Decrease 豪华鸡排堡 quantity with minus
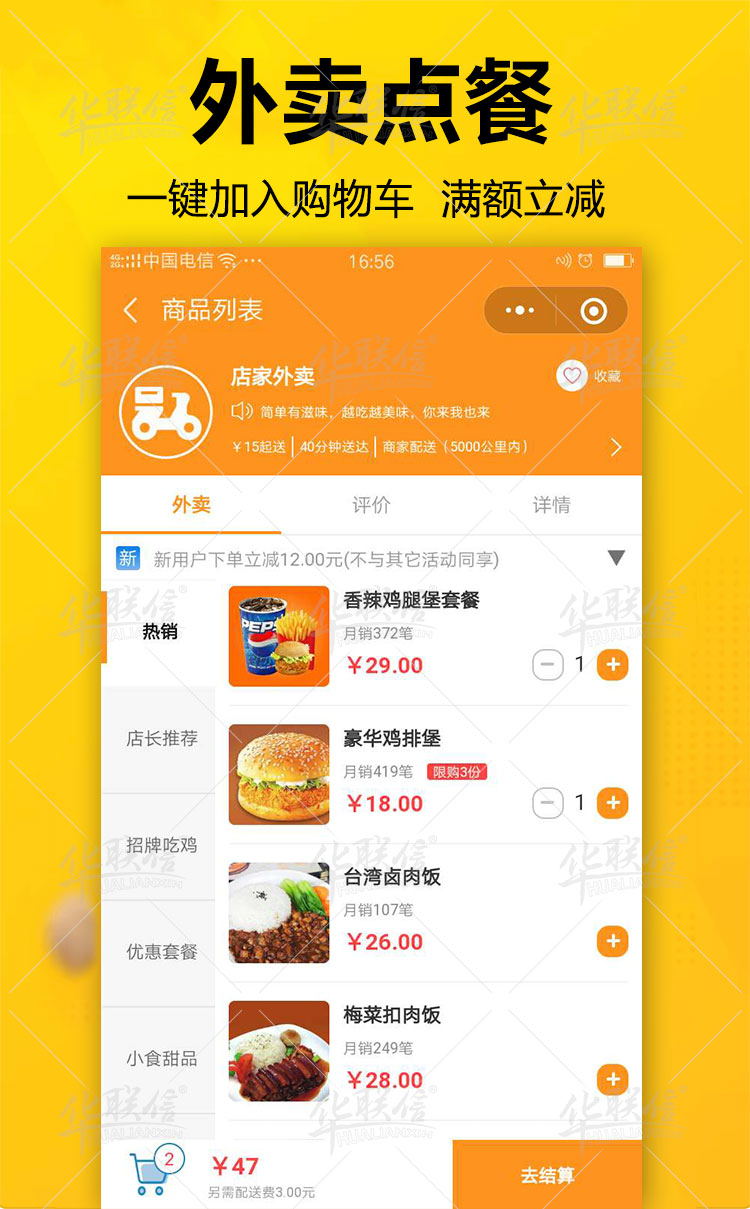The height and width of the screenshot is (1209, 750). 546,802
